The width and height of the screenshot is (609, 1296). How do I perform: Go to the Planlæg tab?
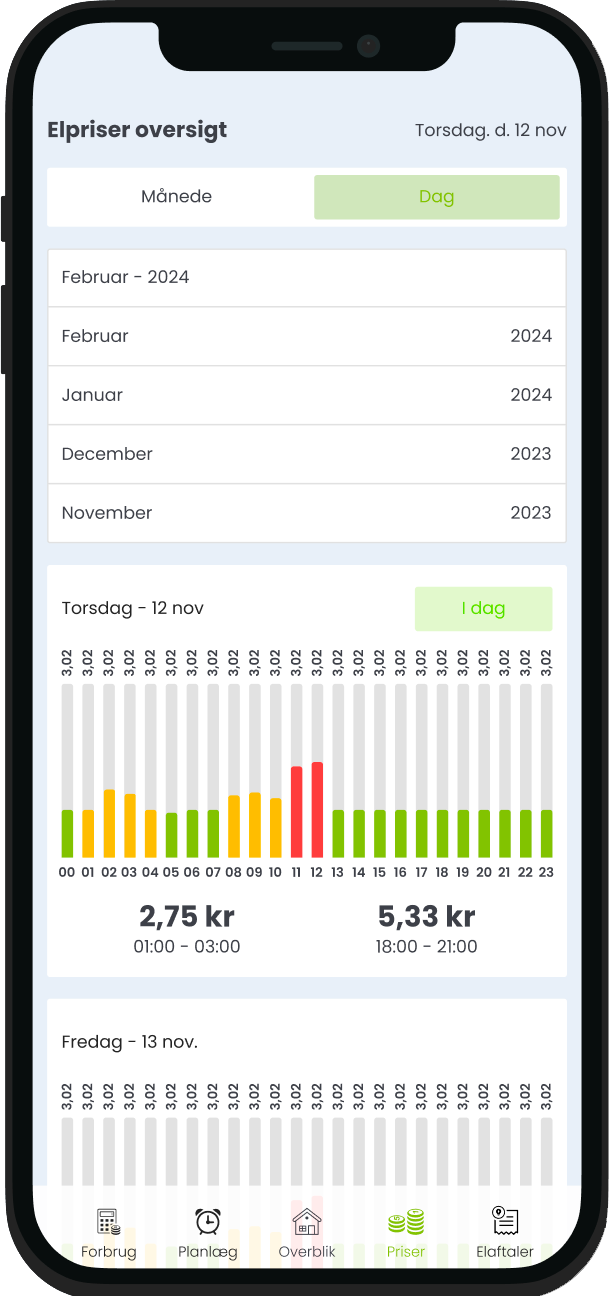pos(208,1233)
